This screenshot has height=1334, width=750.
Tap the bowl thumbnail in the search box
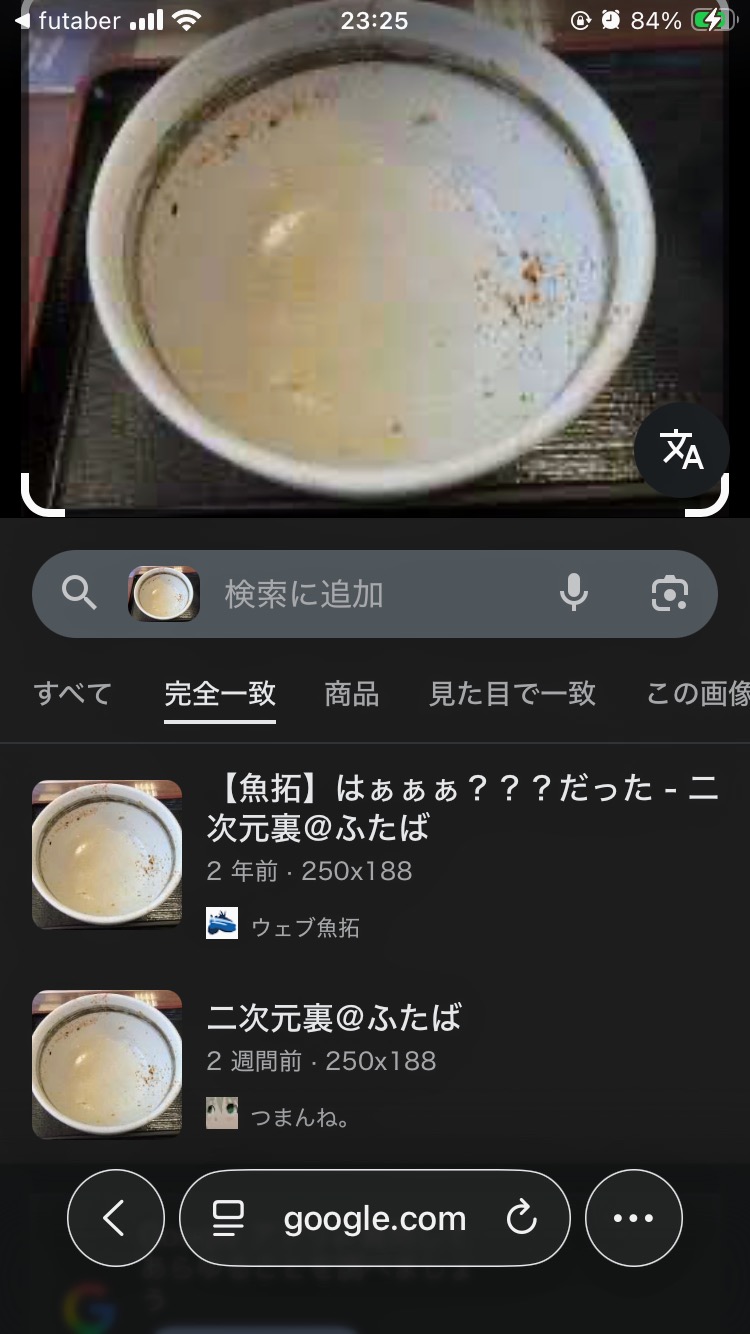click(x=164, y=594)
